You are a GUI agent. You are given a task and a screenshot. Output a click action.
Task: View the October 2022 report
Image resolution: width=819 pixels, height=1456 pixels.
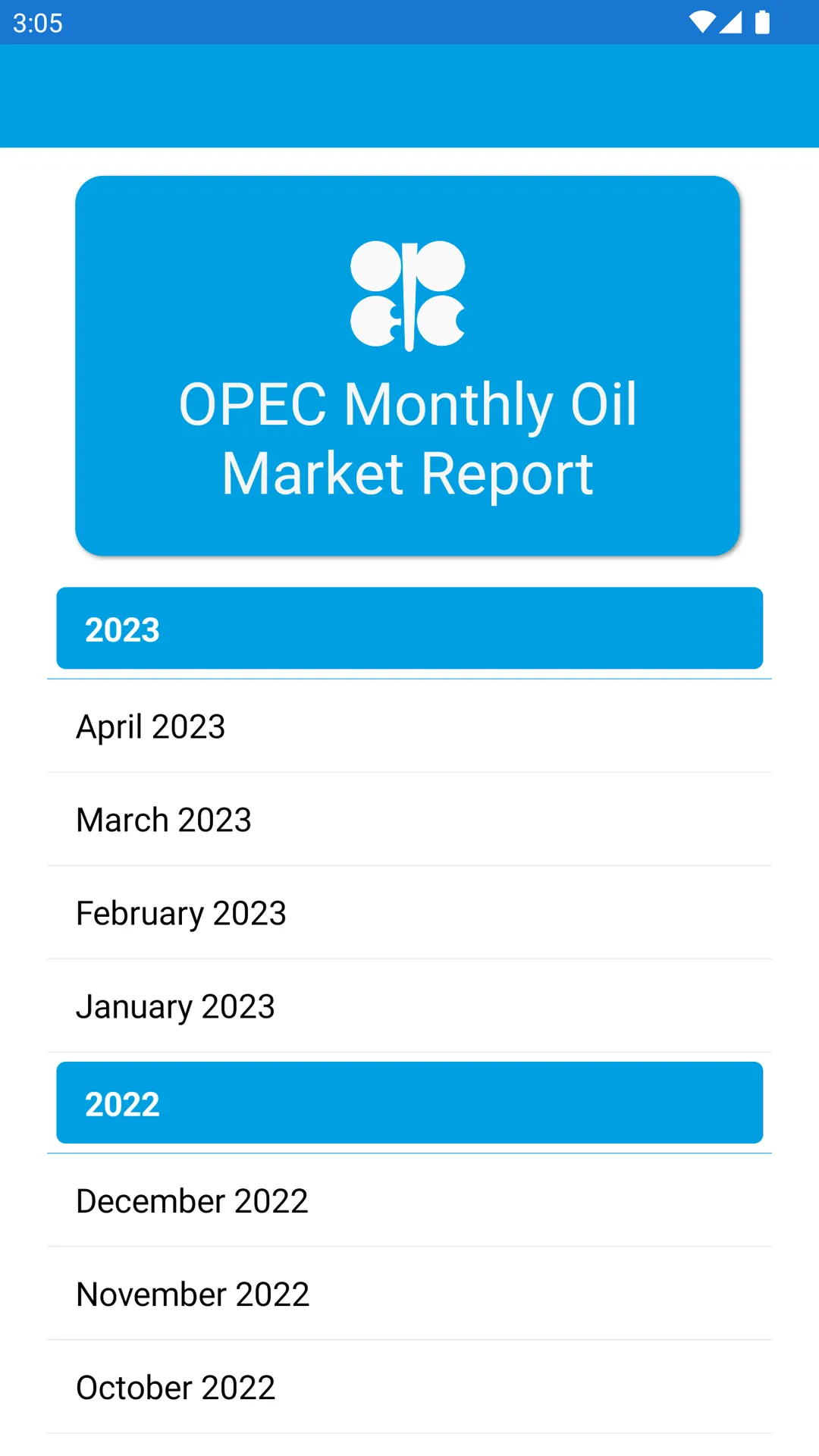[409, 1388]
